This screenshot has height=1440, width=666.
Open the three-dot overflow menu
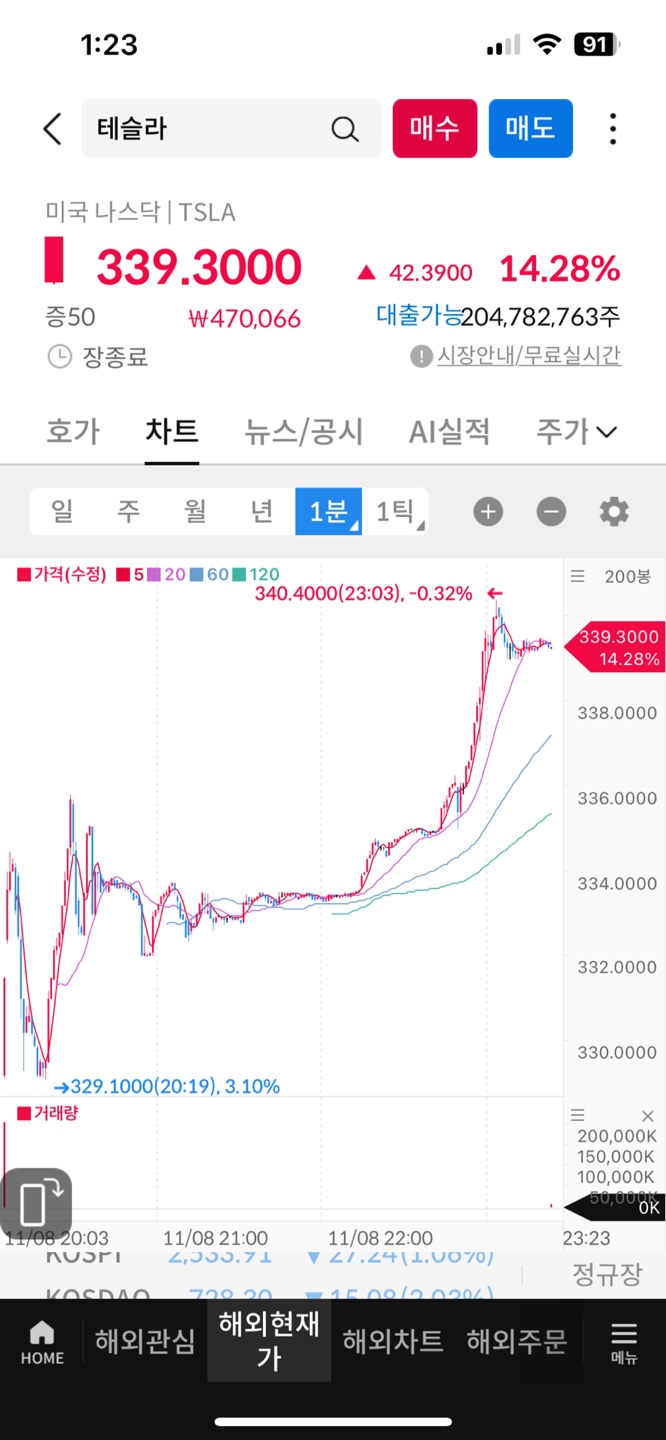coord(613,129)
